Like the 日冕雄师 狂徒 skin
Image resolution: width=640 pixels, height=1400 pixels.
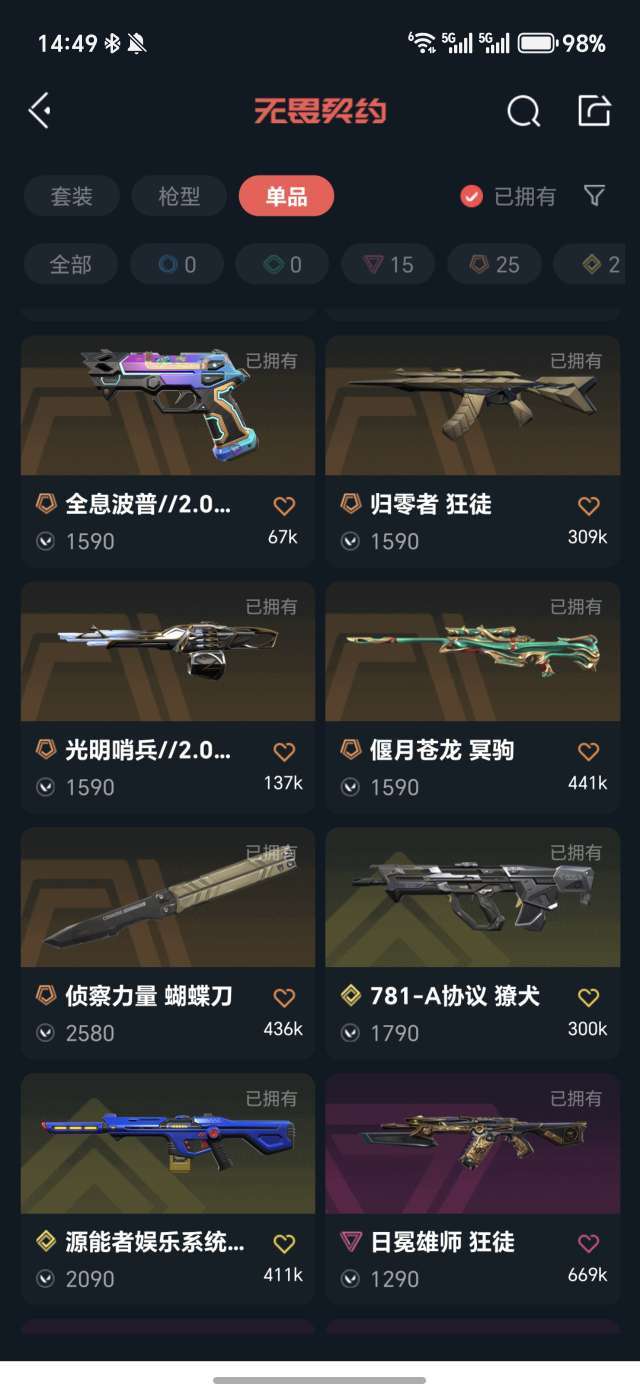[x=588, y=1243]
